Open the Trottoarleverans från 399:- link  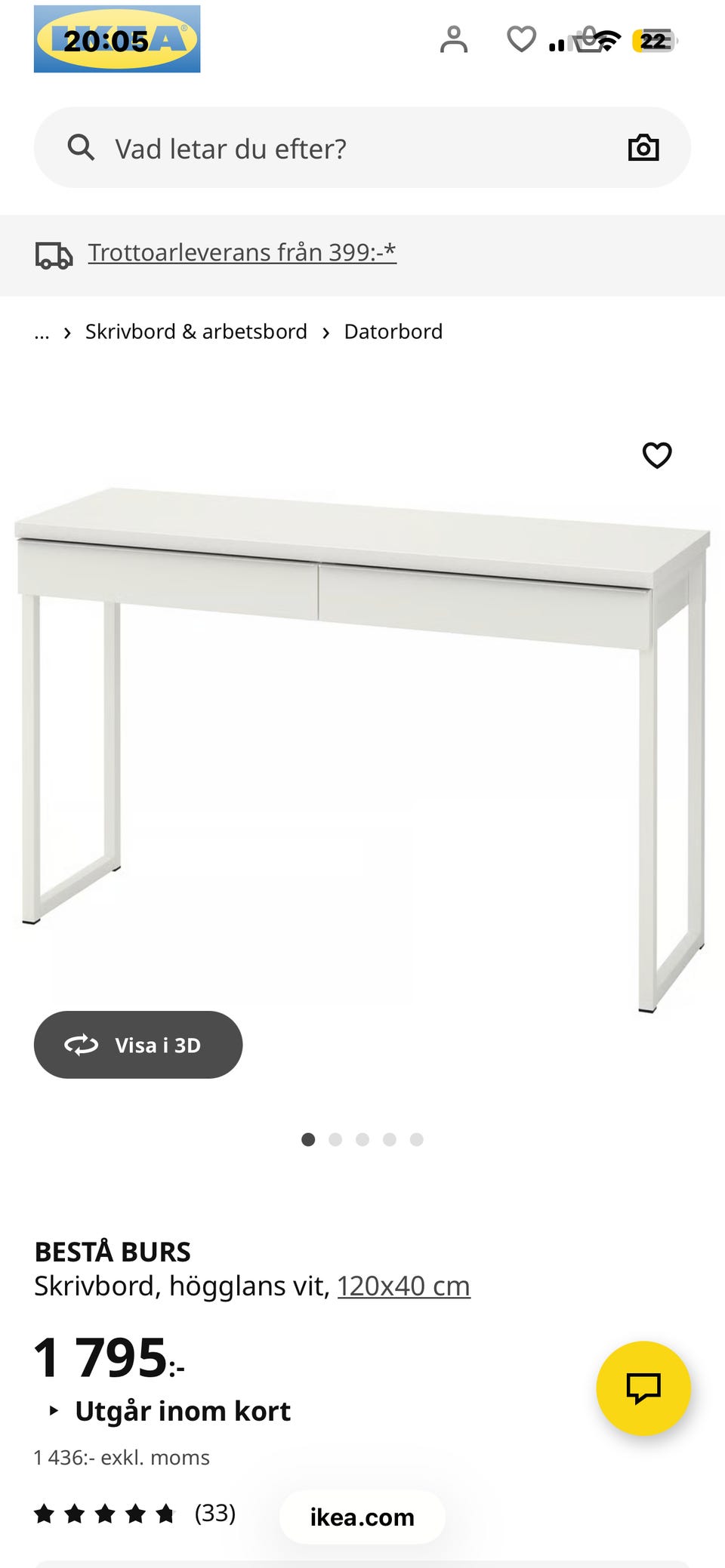(242, 253)
